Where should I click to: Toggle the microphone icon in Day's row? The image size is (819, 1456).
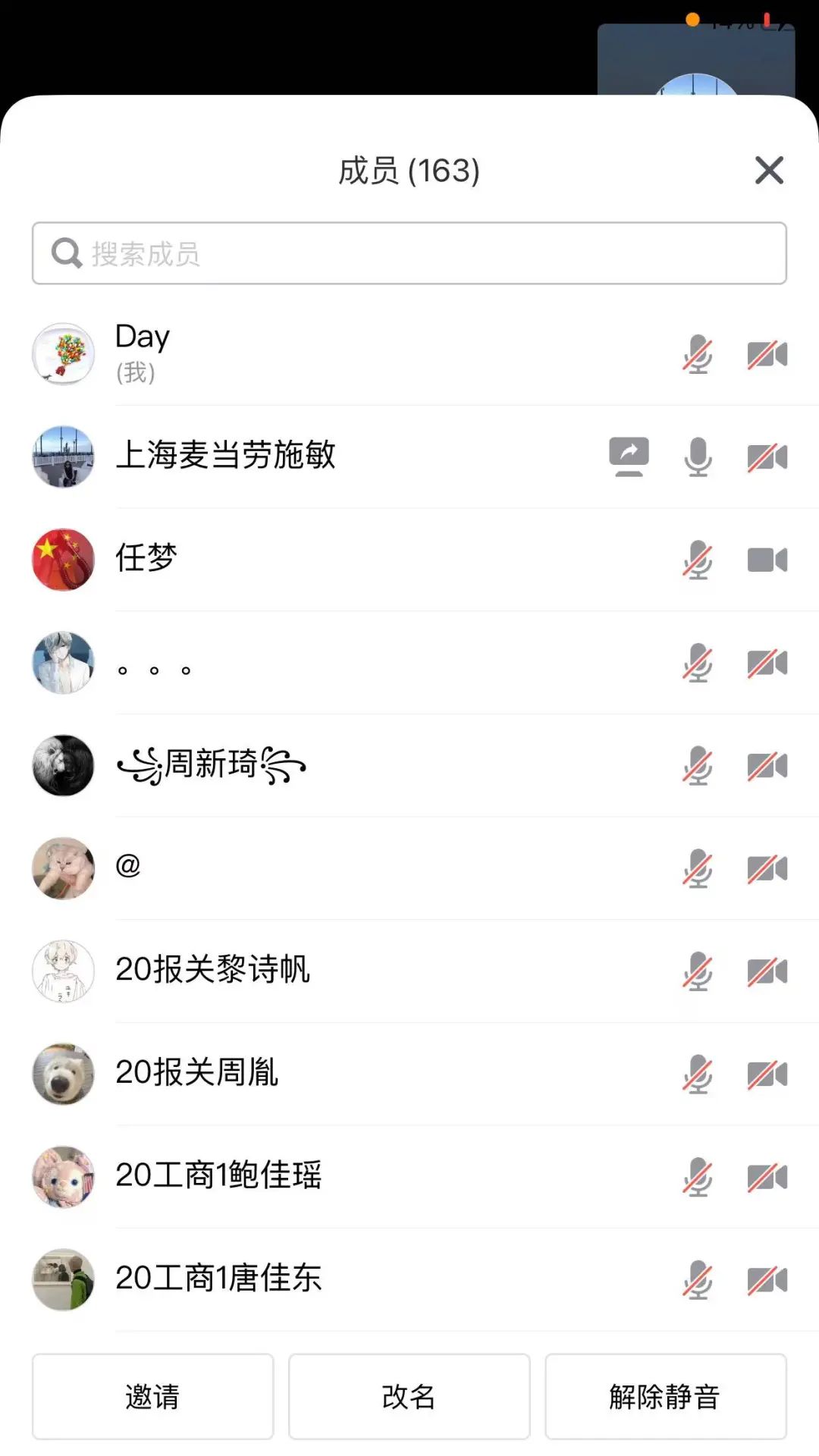click(698, 354)
